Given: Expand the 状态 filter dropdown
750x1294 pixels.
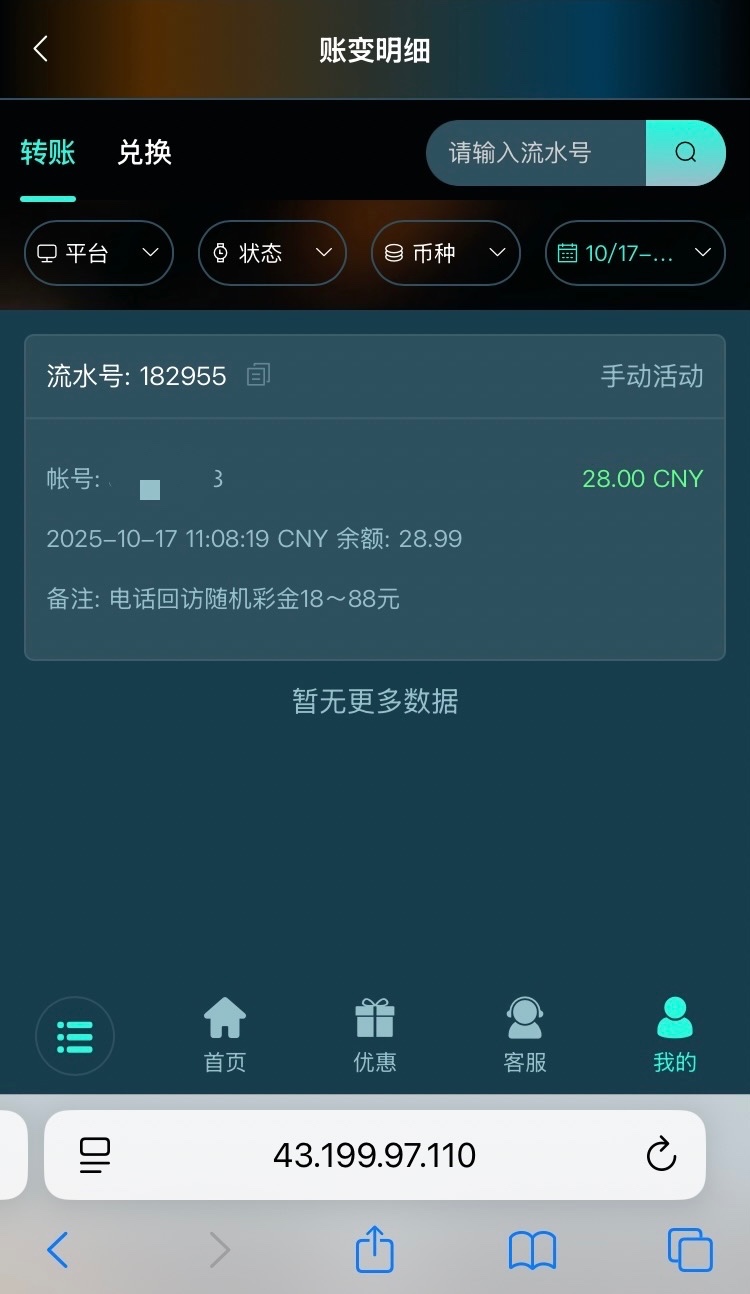Looking at the screenshot, I should (x=272, y=253).
